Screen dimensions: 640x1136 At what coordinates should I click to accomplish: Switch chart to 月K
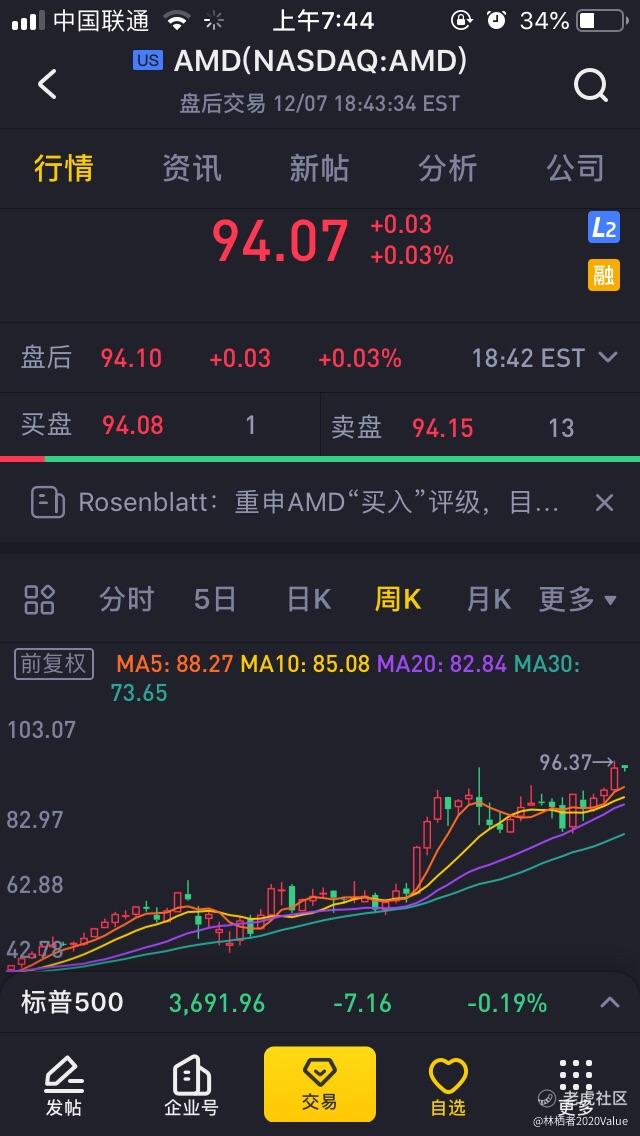click(488, 599)
